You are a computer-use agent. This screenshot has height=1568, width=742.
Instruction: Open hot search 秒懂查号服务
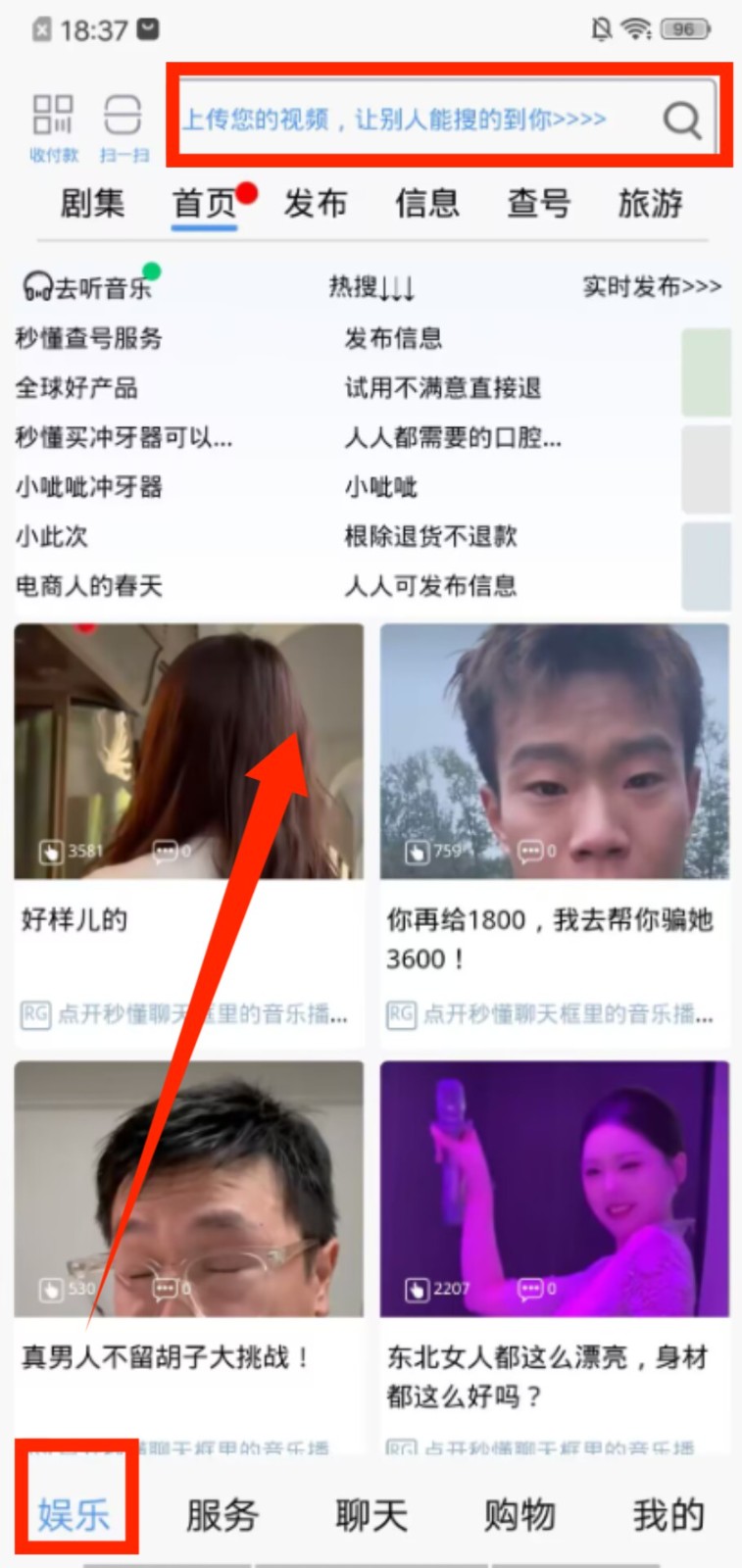(x=89, y=338)
